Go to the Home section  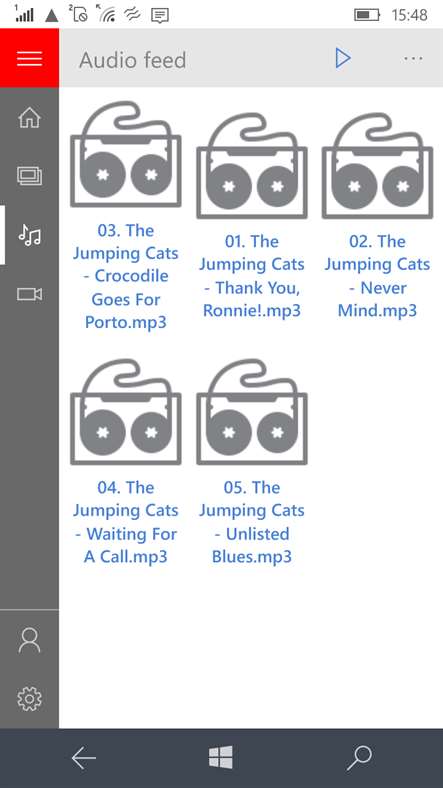point(29,118)
